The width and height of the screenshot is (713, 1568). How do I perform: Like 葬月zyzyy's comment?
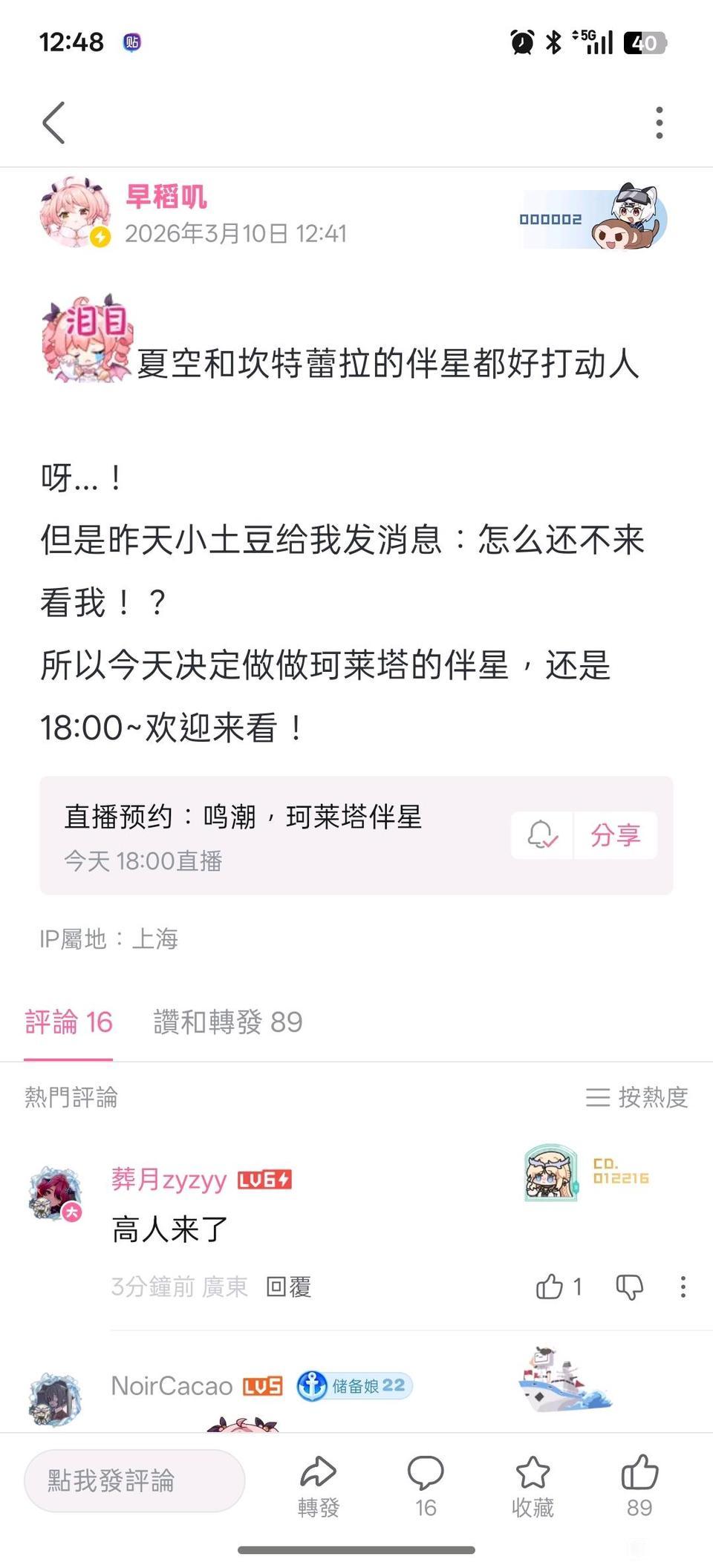550,1286
